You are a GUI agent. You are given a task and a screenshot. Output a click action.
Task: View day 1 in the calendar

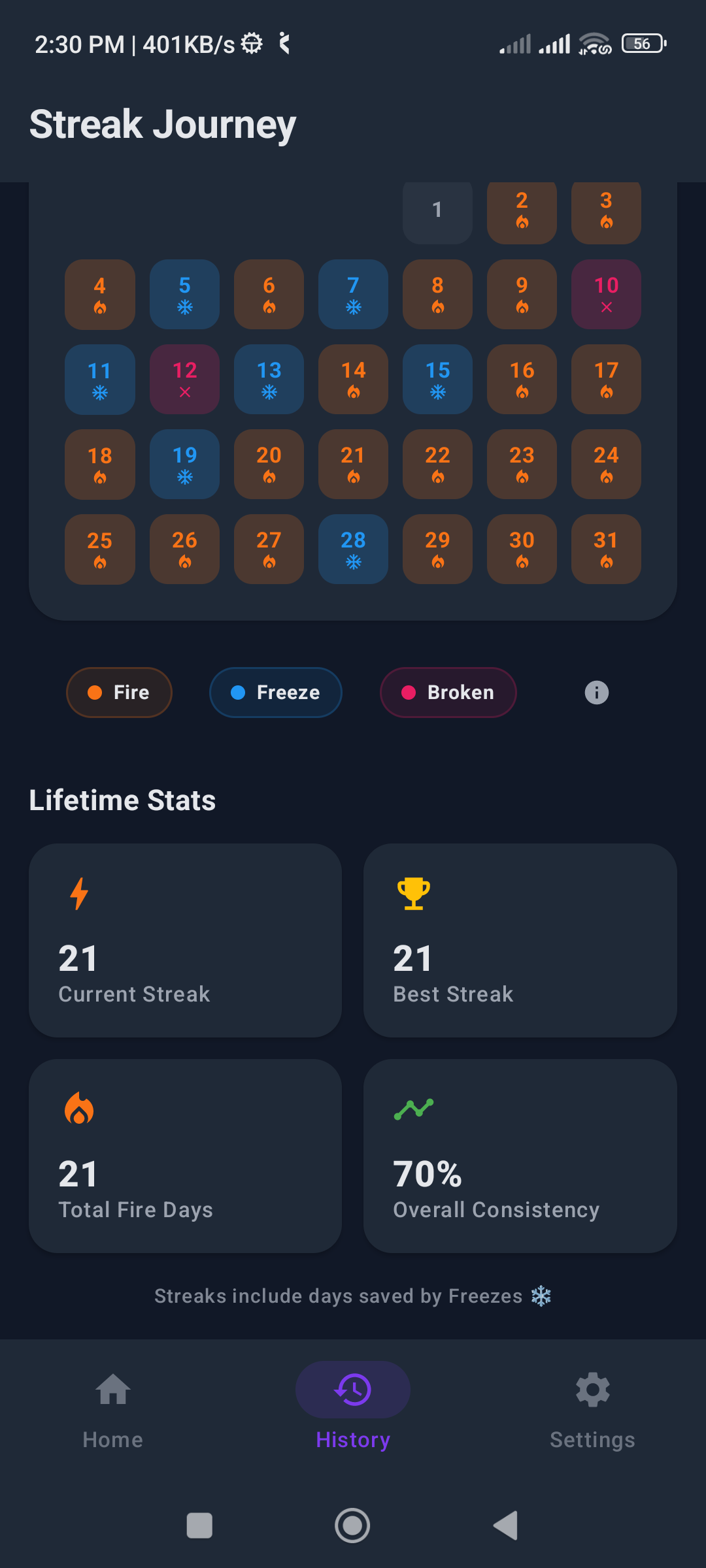tap(437, 211)
